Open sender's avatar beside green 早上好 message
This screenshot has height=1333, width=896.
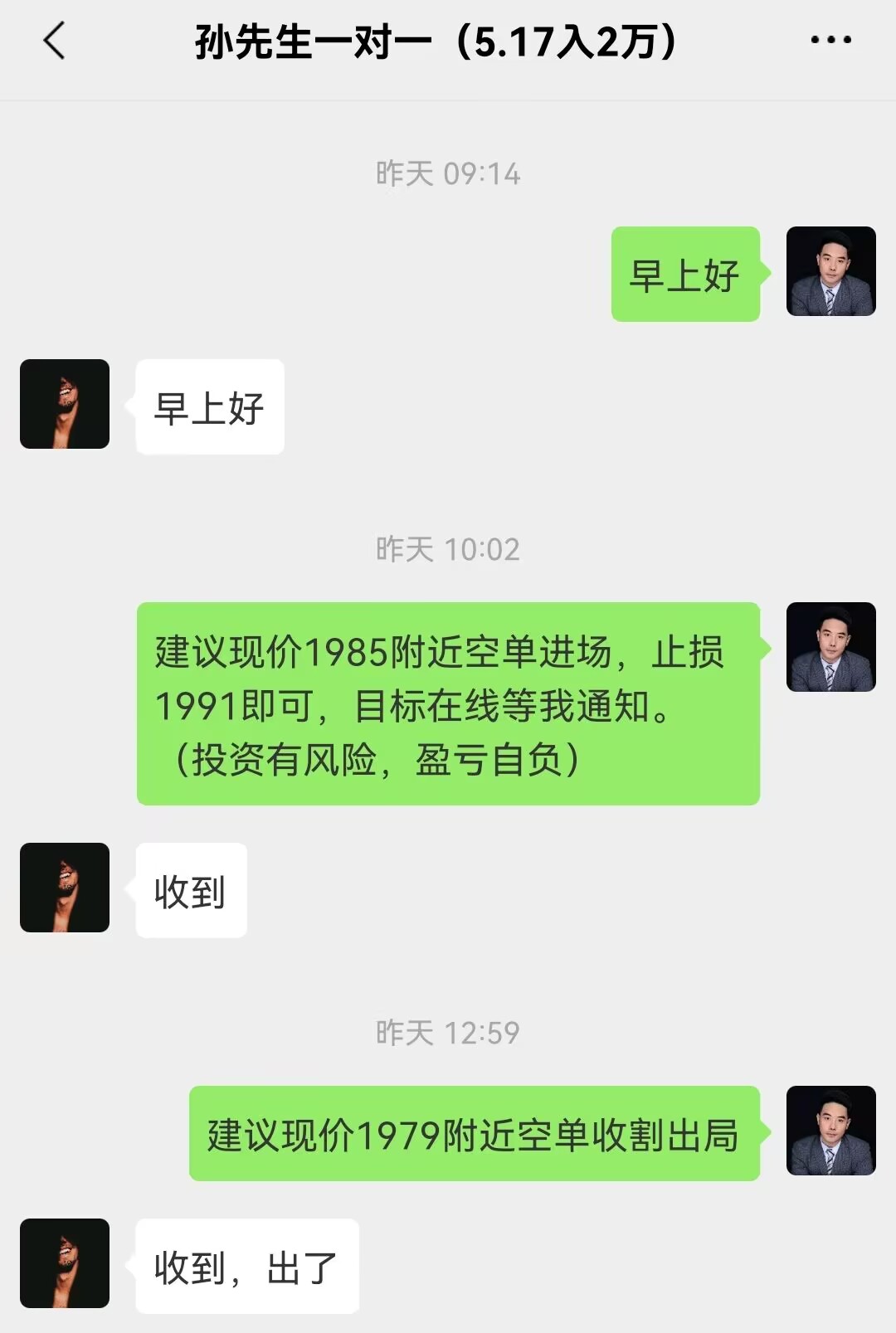pos(830,271)
